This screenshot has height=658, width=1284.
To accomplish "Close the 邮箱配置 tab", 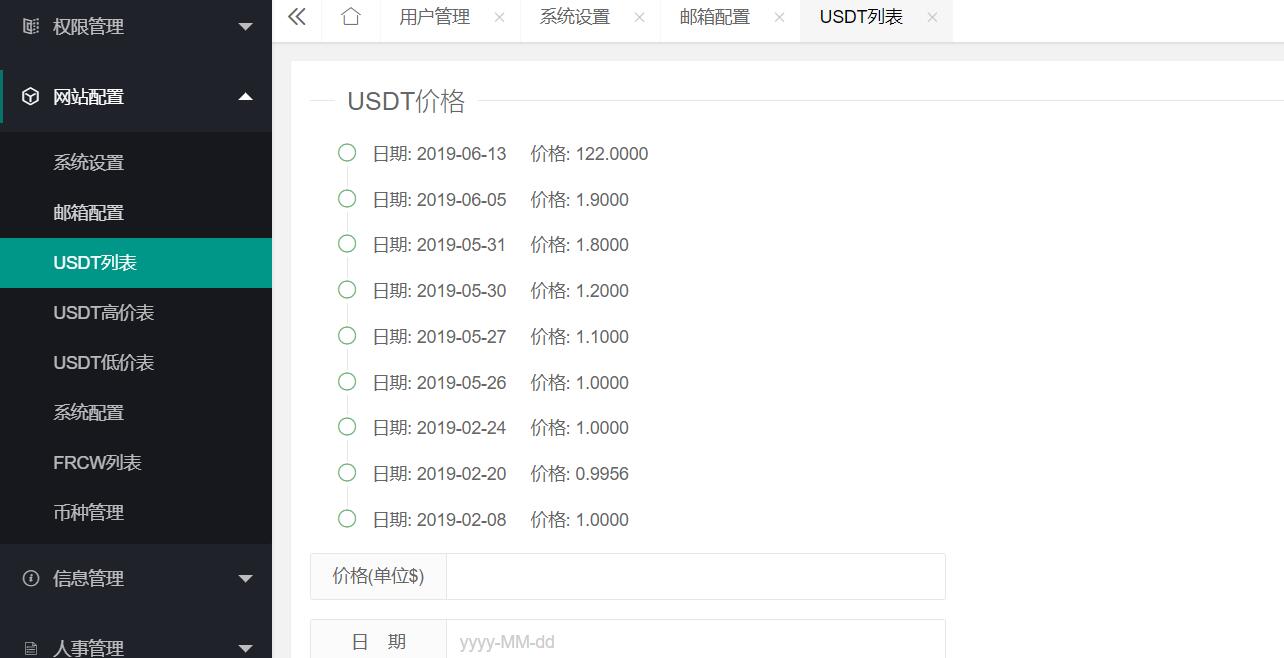I will (x=779, y=18).
